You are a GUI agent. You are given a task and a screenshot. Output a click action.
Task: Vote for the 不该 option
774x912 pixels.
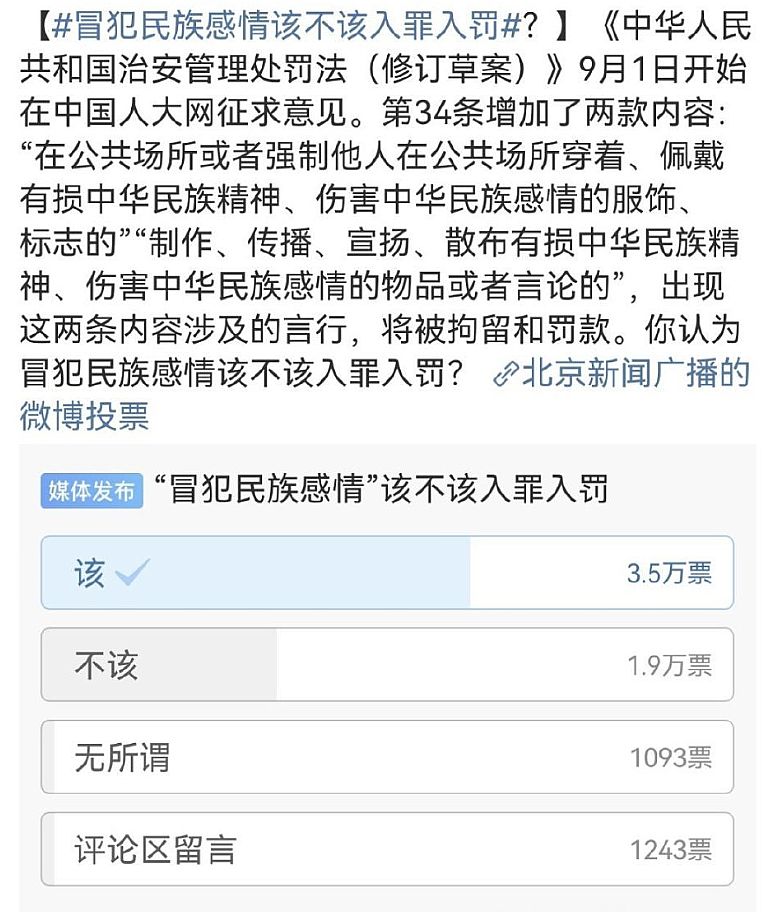pos(387,665)
